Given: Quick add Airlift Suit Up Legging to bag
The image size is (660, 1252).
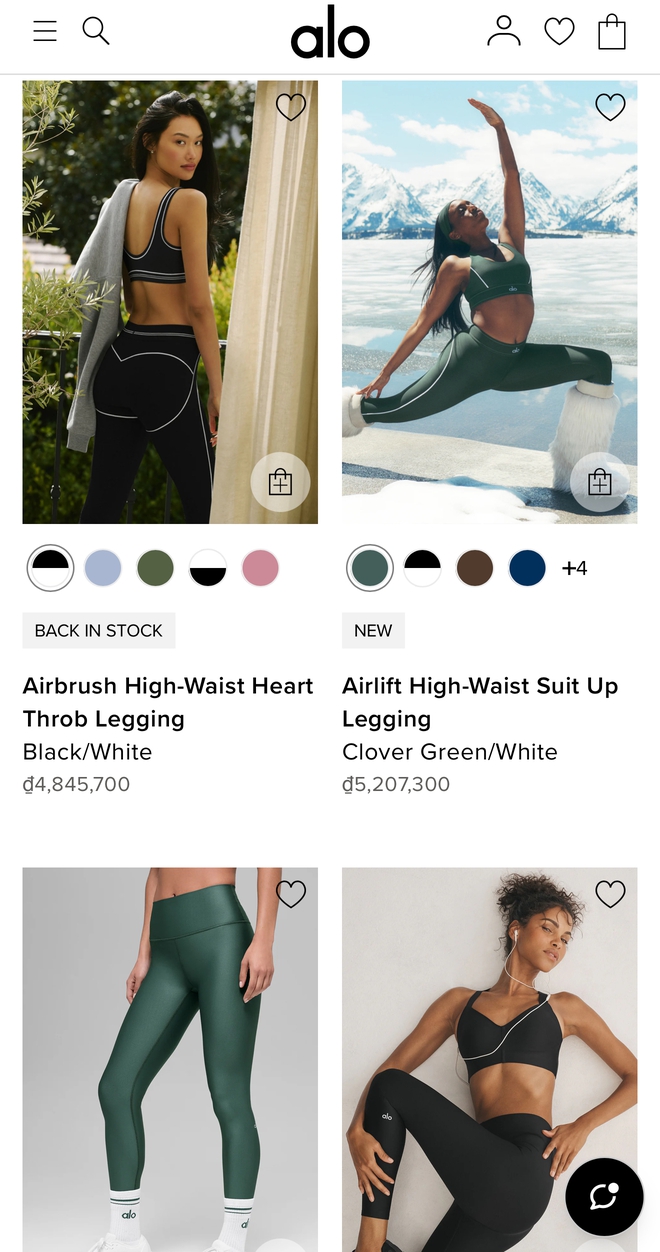Looking at the screenshot, I should click(600, 483).
